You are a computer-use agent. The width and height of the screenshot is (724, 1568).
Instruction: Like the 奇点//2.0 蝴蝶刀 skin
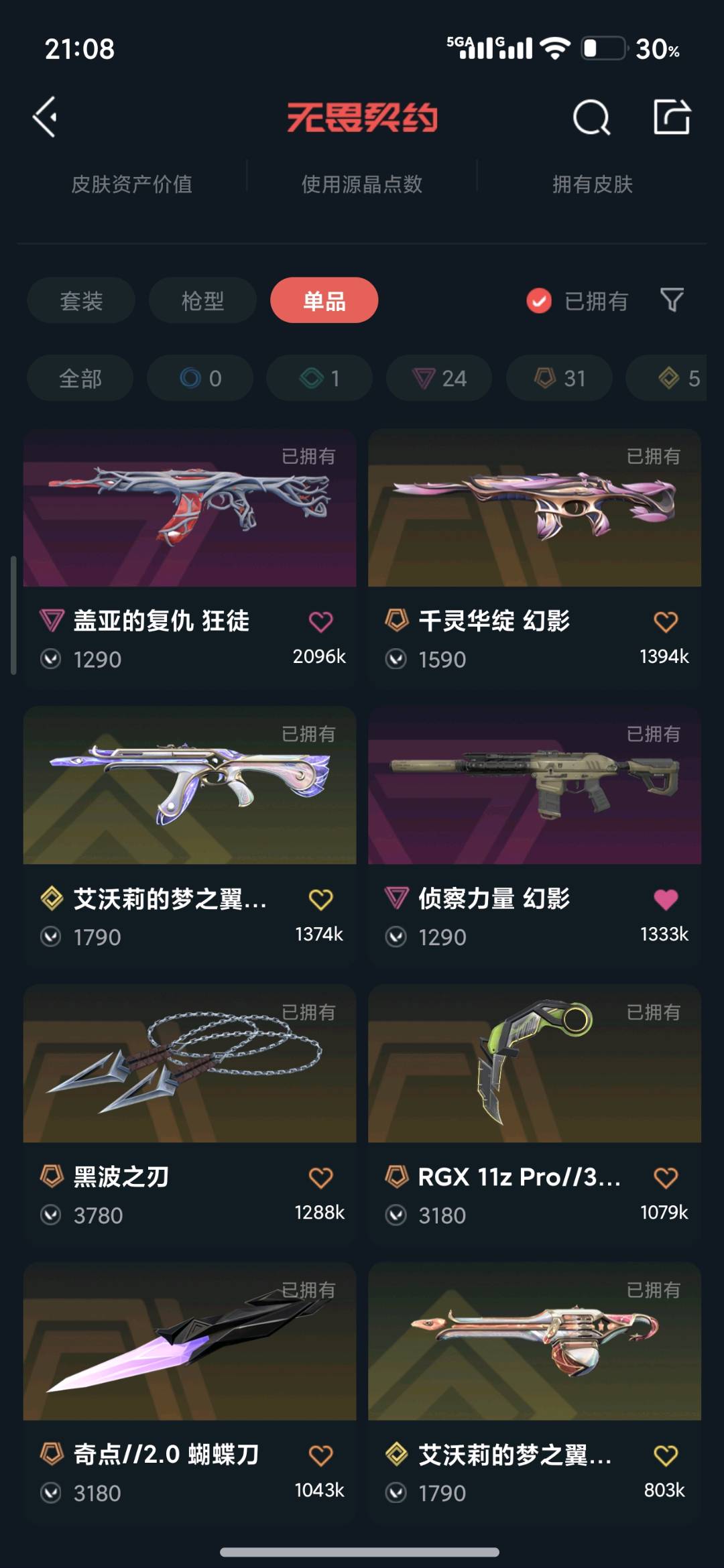(320, 1455)
